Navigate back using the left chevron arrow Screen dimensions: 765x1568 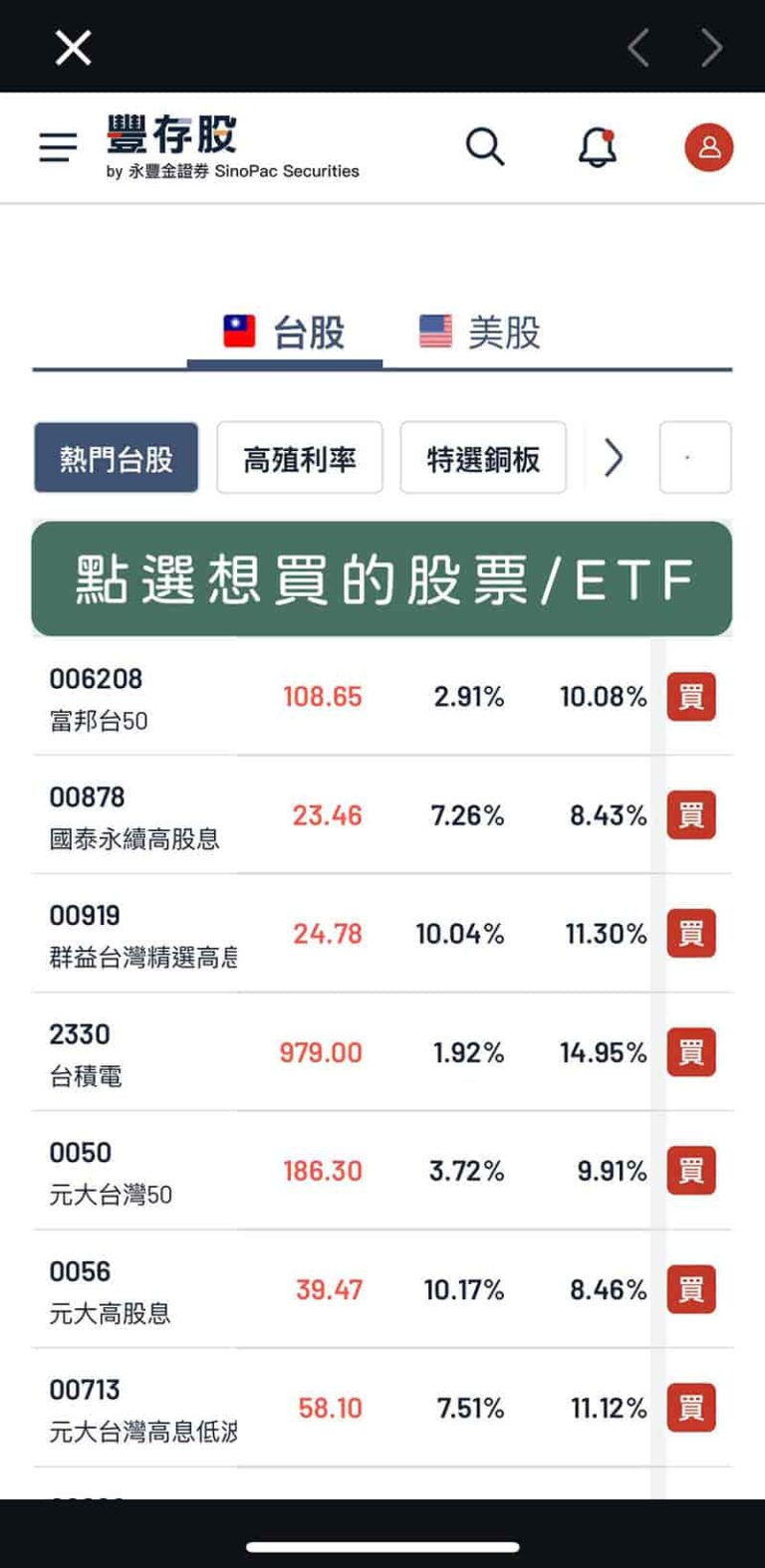point(637,47)
